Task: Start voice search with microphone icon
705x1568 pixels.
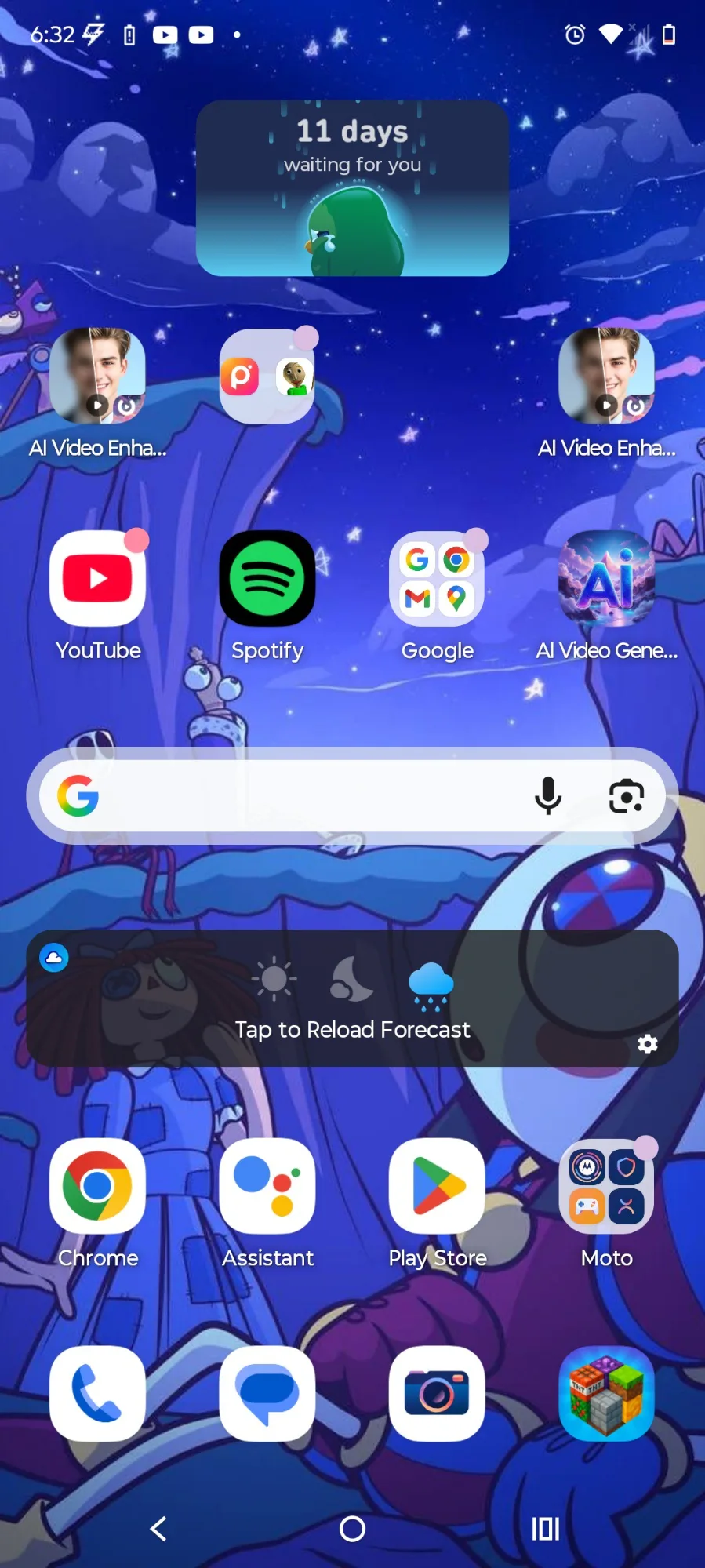Action: [548, 796]
